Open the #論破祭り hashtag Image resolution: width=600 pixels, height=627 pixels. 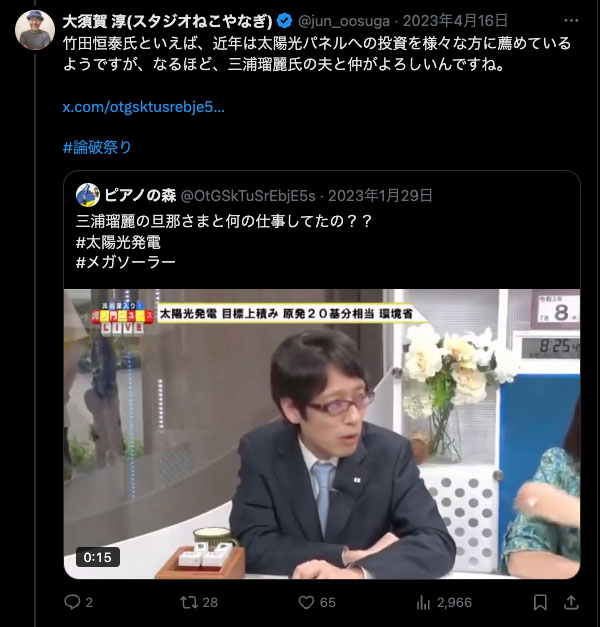[97, 147]
